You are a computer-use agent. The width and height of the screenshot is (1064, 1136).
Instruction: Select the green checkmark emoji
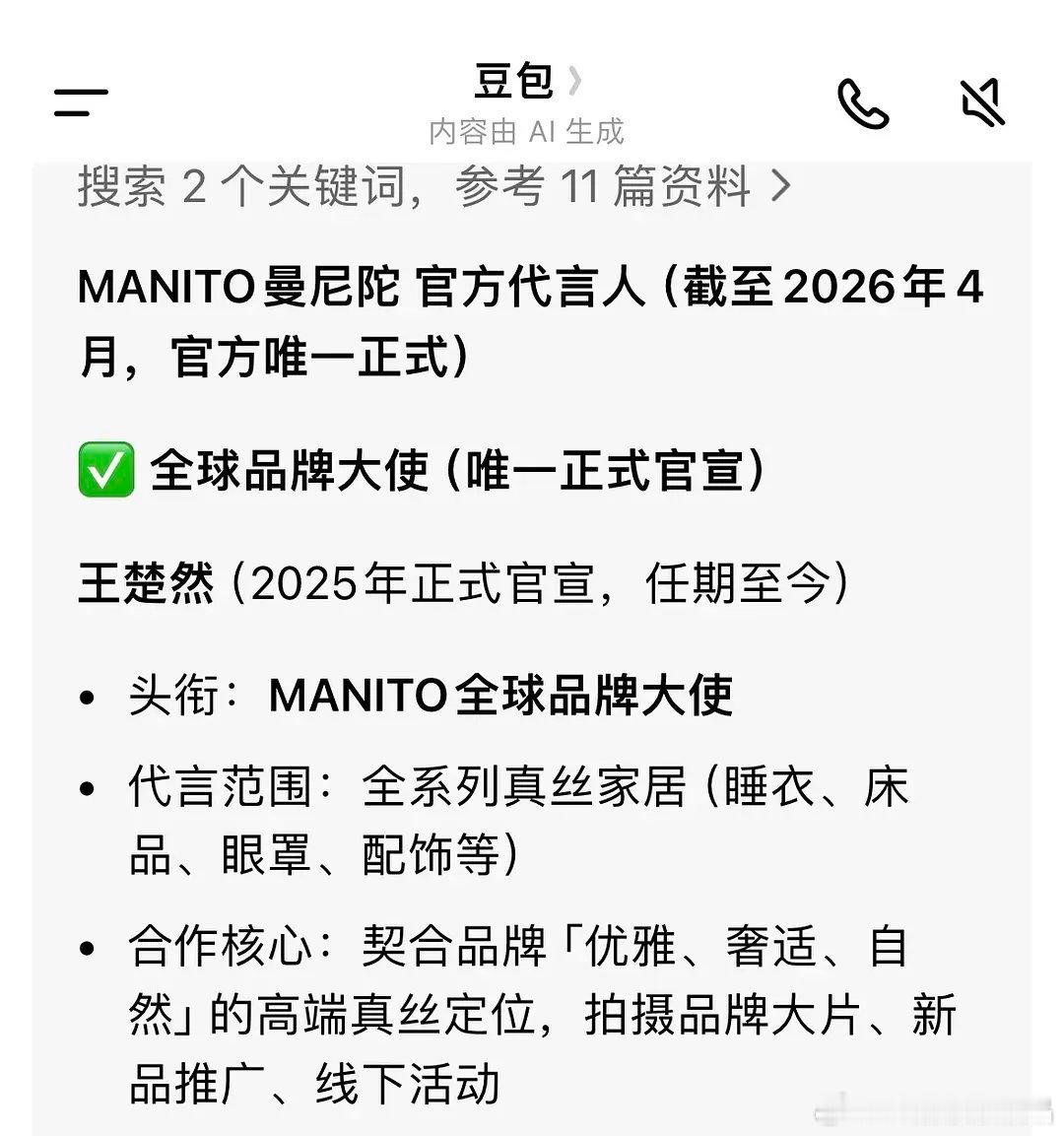tap(101, 470)
